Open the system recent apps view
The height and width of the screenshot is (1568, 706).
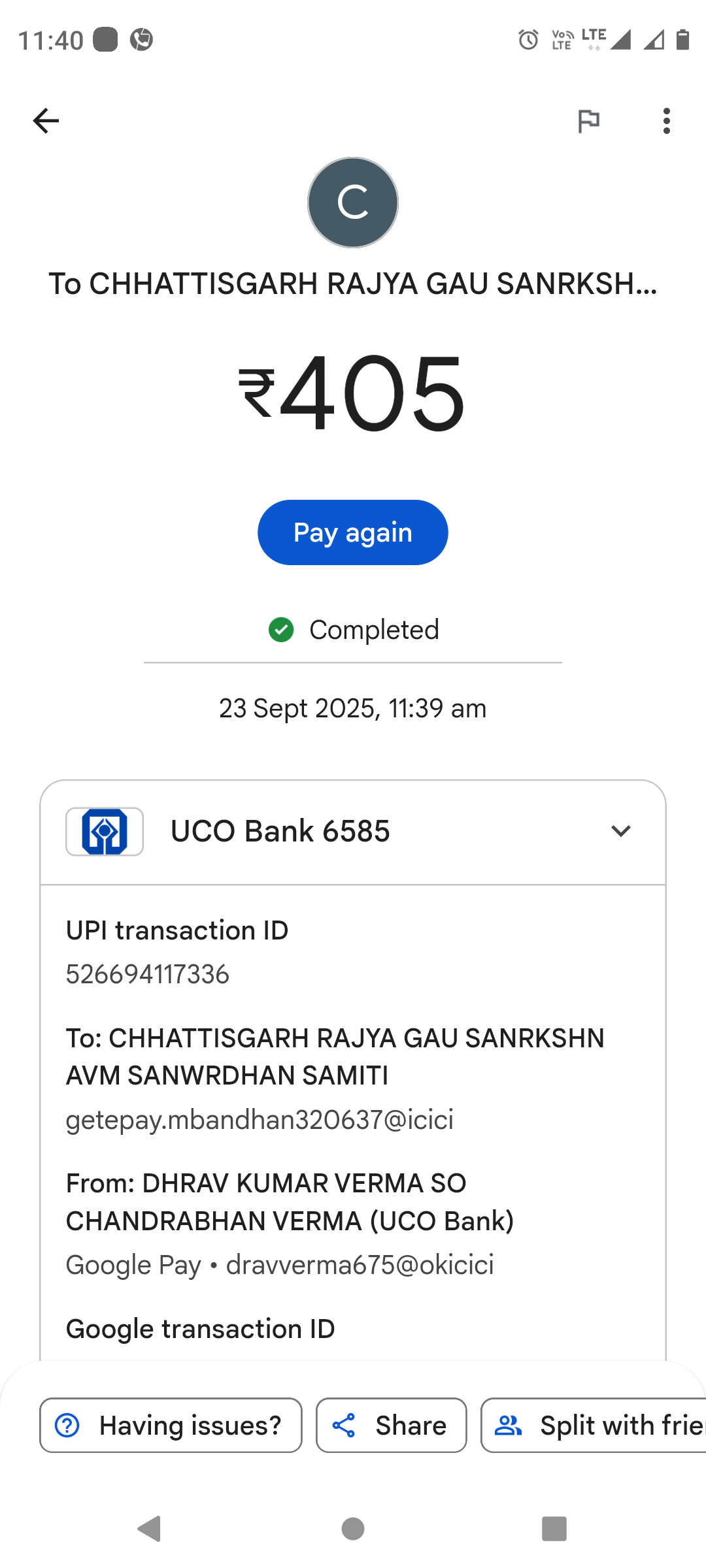(554, 1529)
